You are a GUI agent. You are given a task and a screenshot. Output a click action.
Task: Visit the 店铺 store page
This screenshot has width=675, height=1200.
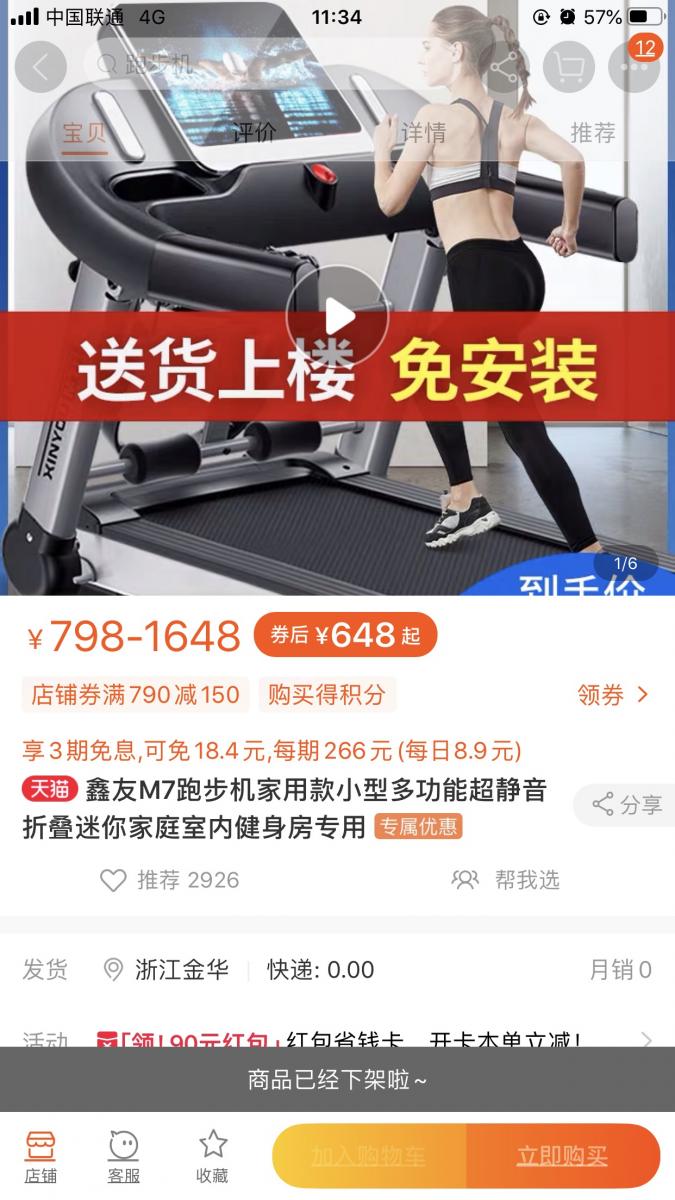[41, 1156]
